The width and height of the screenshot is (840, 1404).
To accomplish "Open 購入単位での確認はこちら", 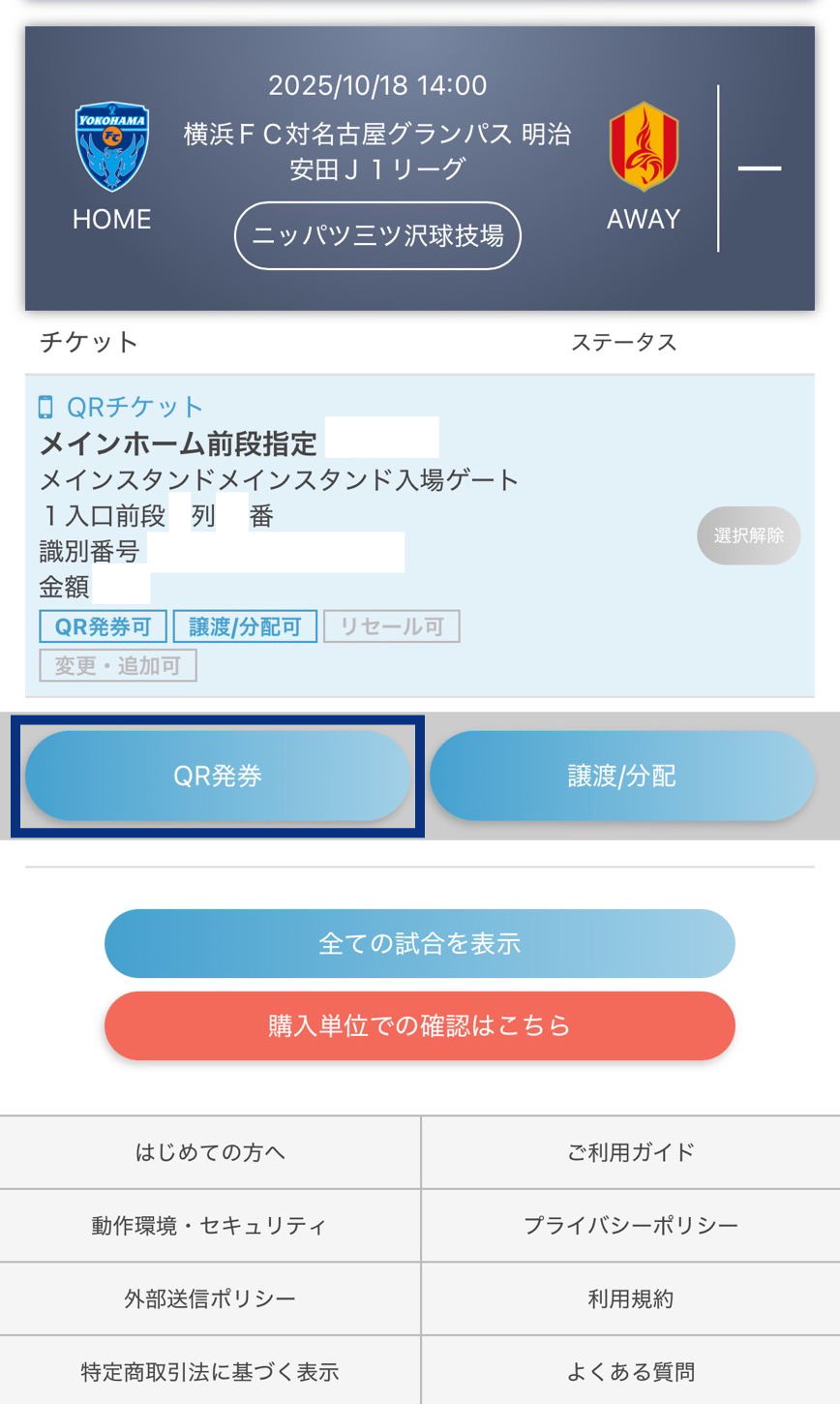I will click(419, 1025).
